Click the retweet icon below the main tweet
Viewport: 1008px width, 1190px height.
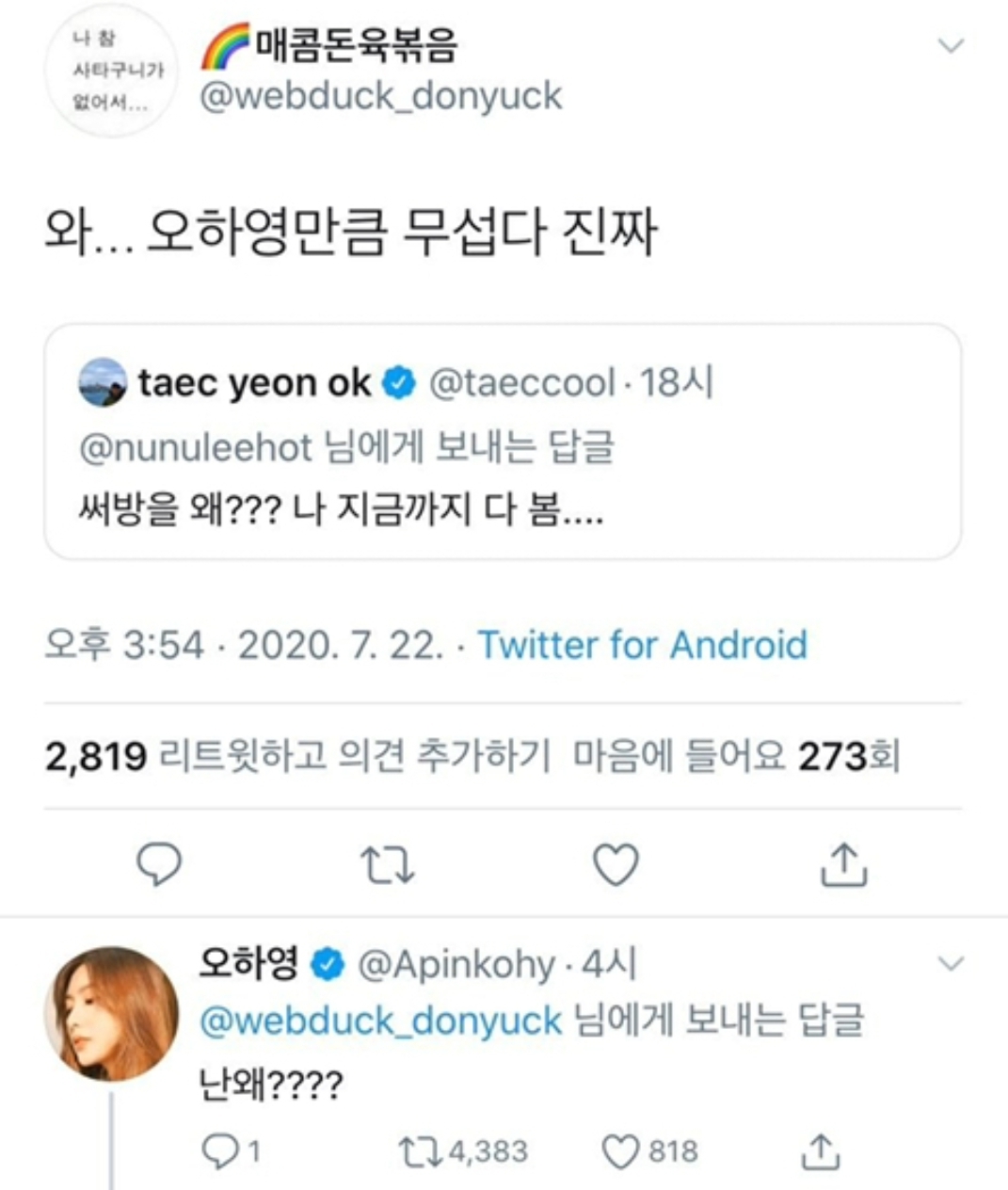click(387, 866)
